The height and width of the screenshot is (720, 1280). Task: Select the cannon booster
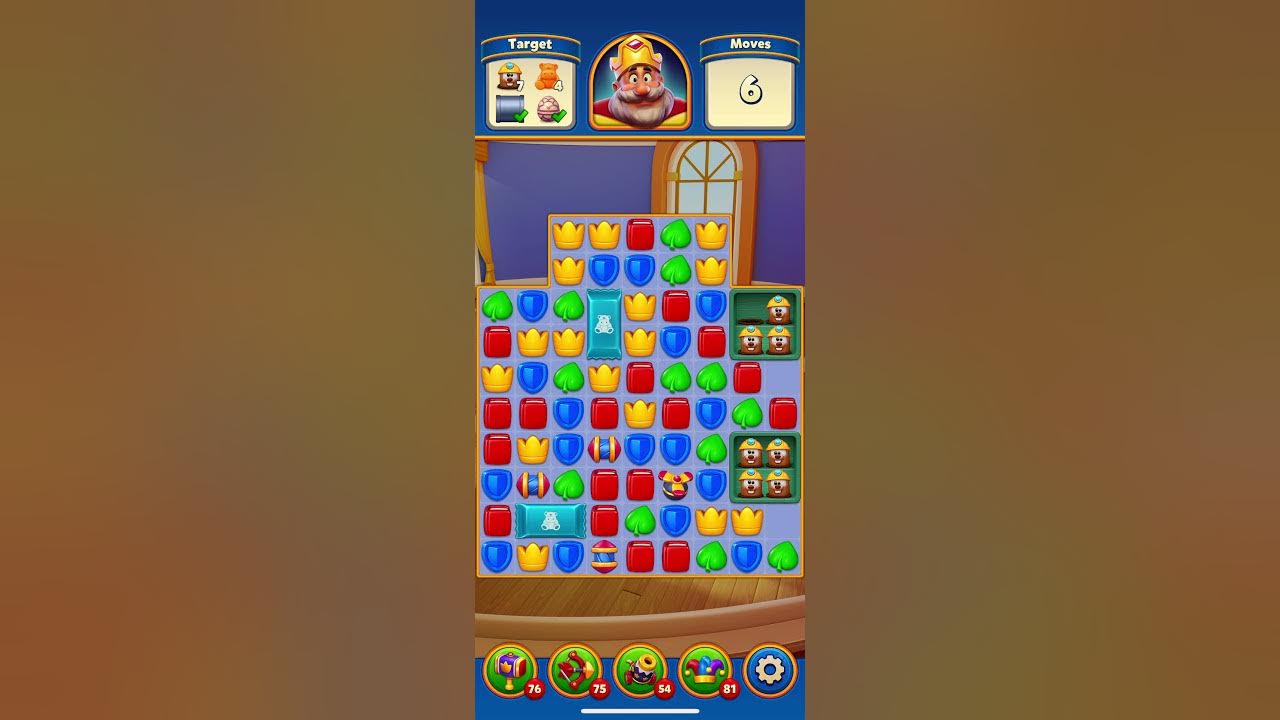pos(639,669)
